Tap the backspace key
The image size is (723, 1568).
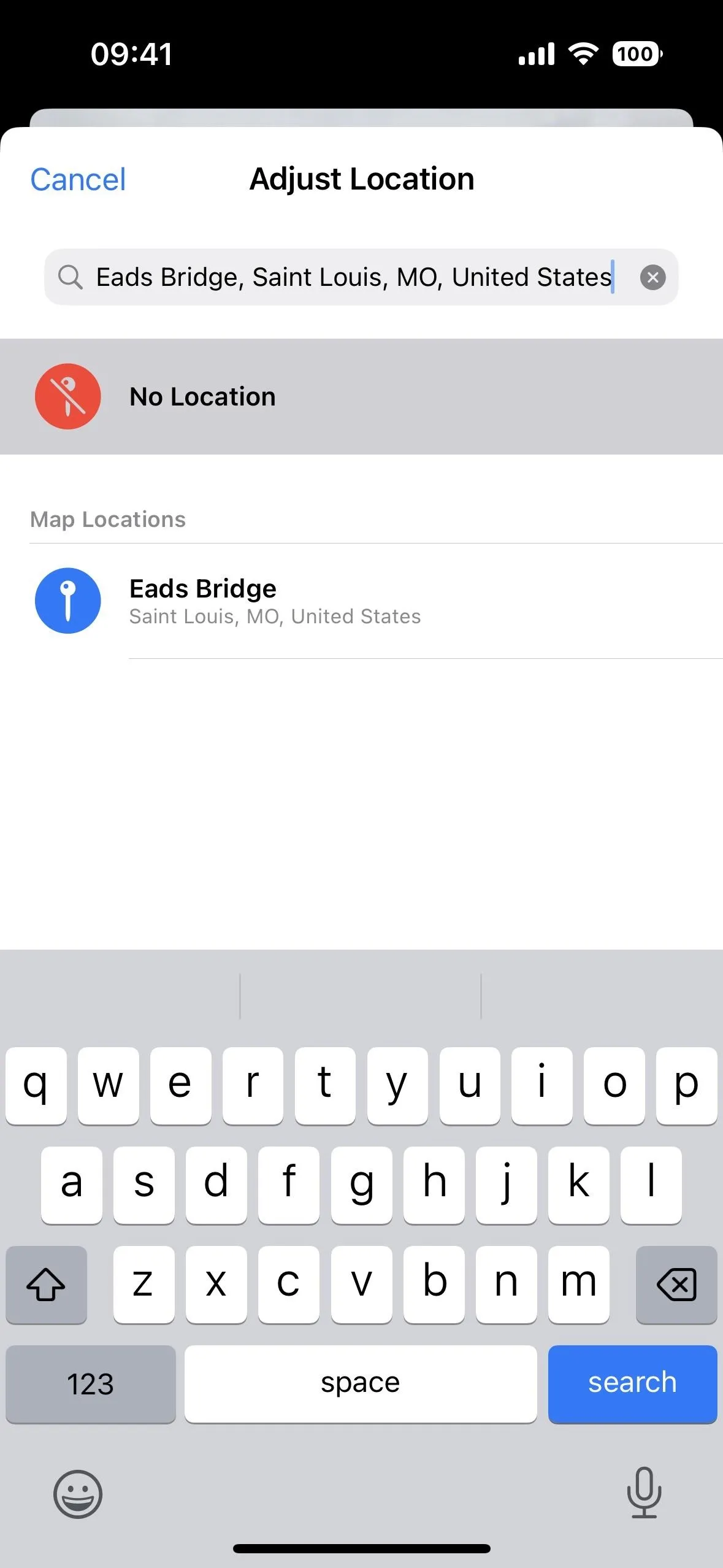(676, 1285)
